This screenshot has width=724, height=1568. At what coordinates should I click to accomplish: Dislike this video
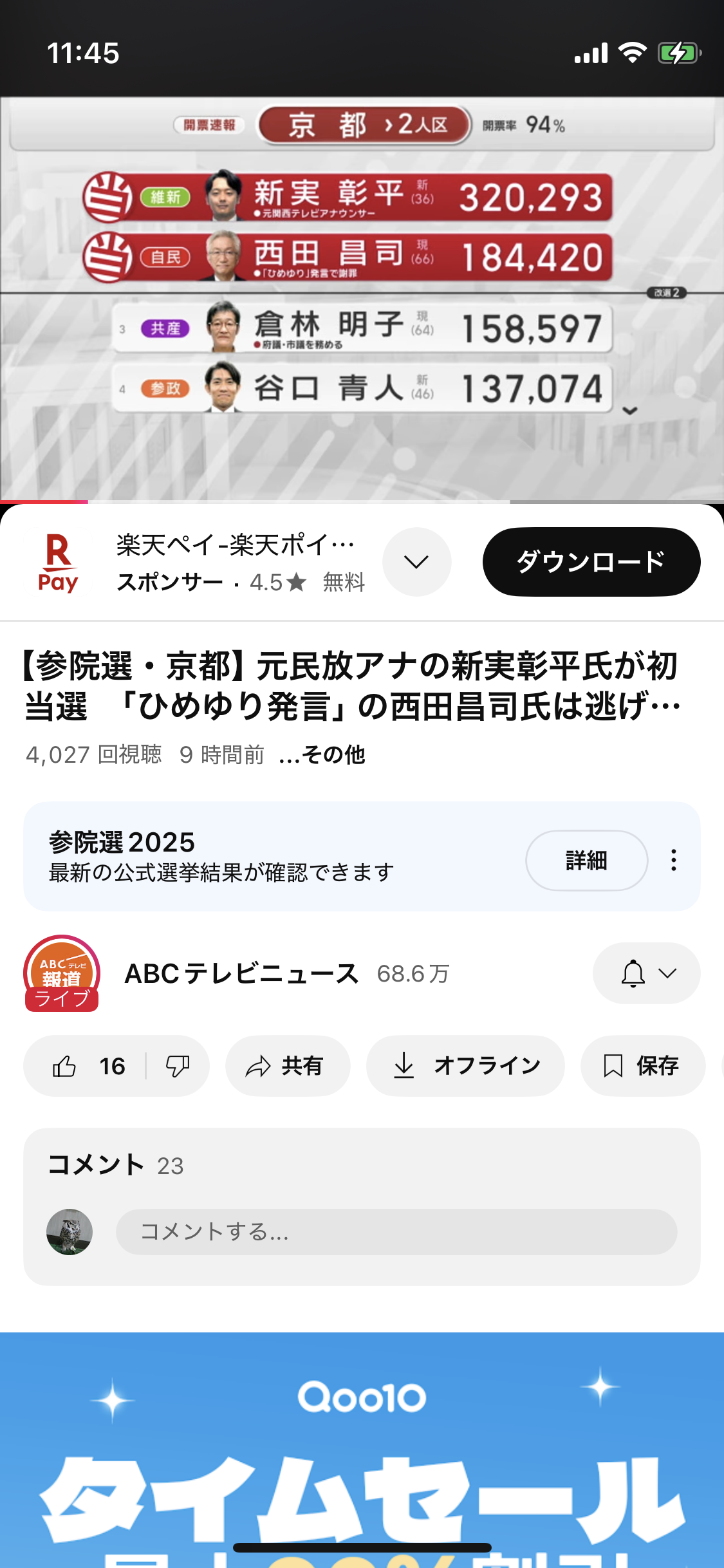click(177, 1066)
